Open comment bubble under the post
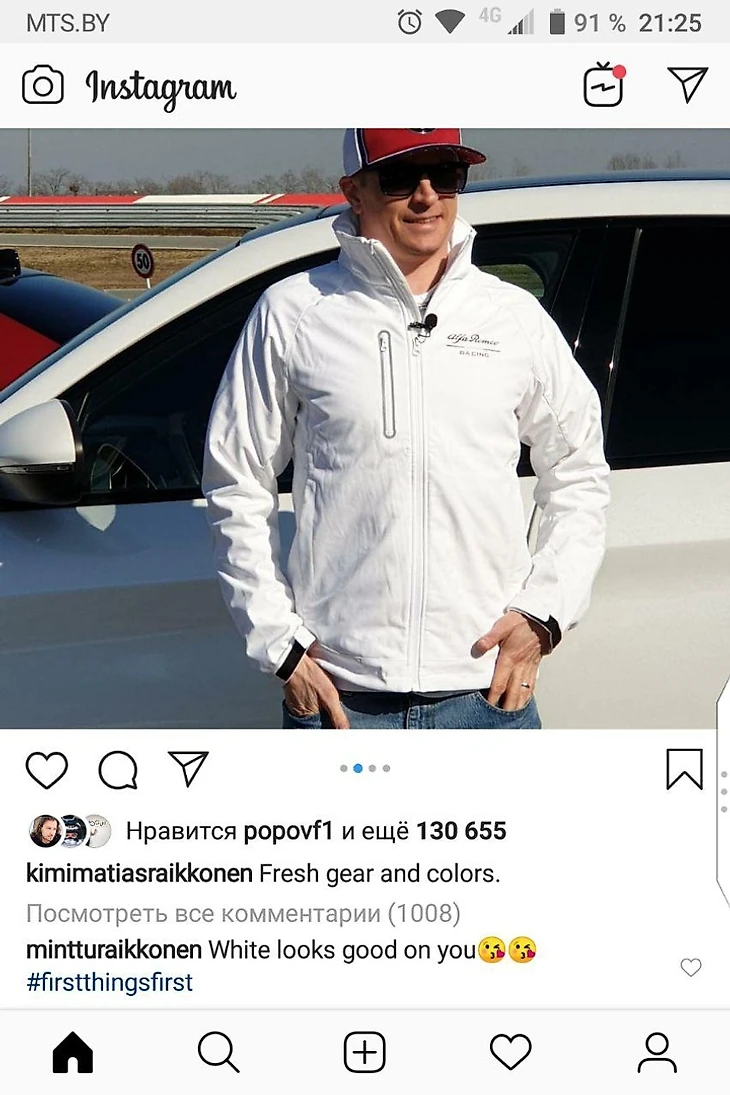 pyautogui.click(x=117, y=770)
